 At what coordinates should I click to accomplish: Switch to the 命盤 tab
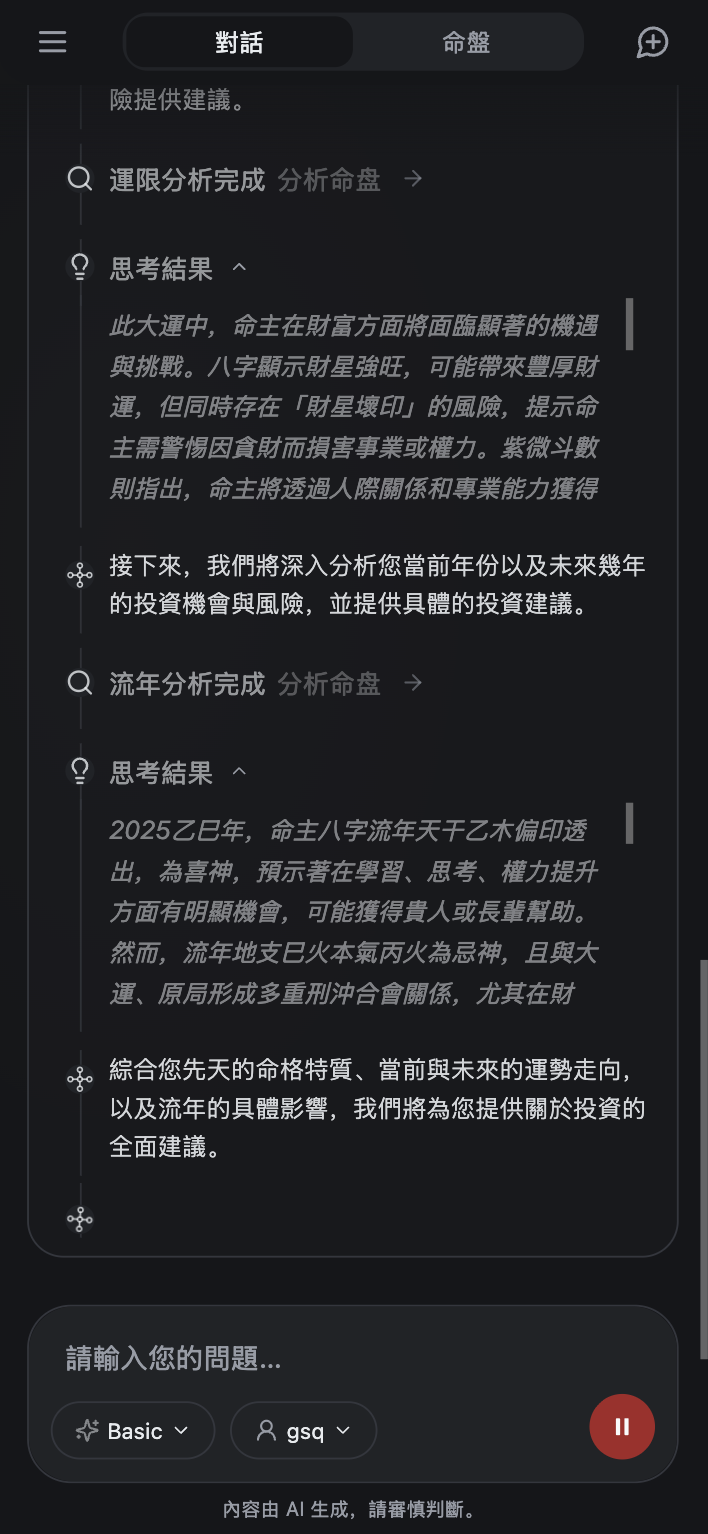coord(466,42)
